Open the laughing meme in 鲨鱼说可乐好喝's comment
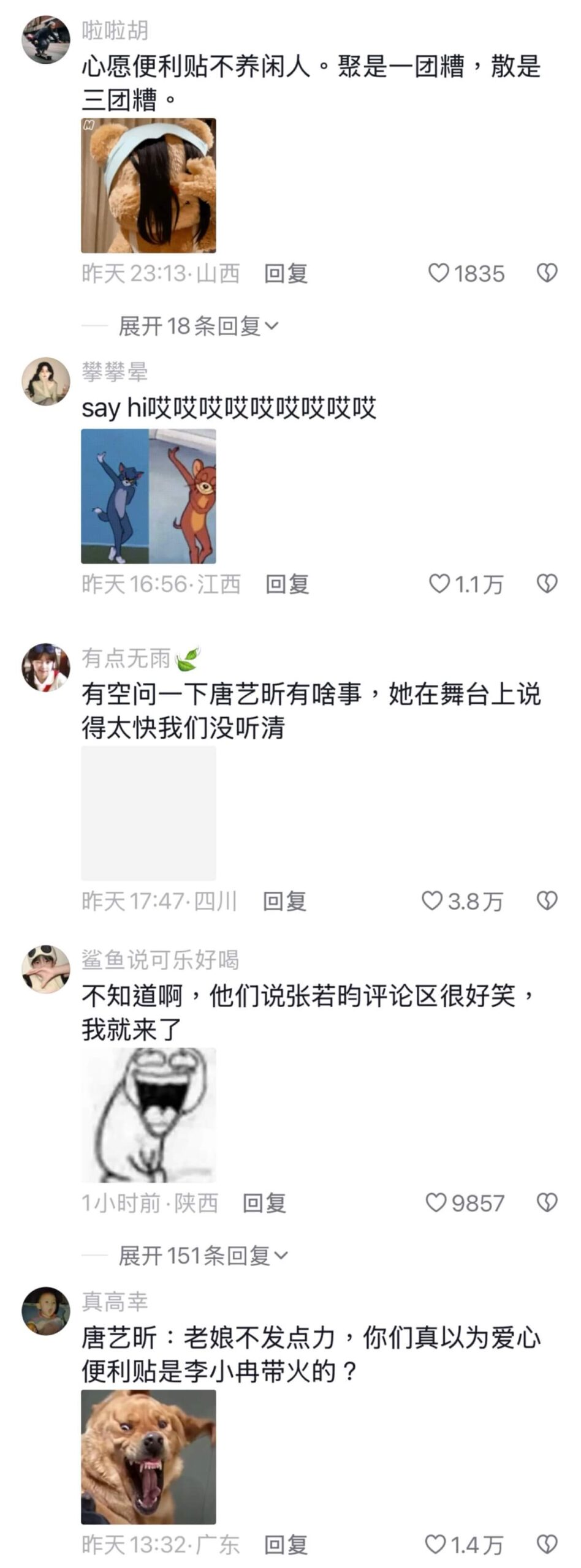 point(148,1115)
